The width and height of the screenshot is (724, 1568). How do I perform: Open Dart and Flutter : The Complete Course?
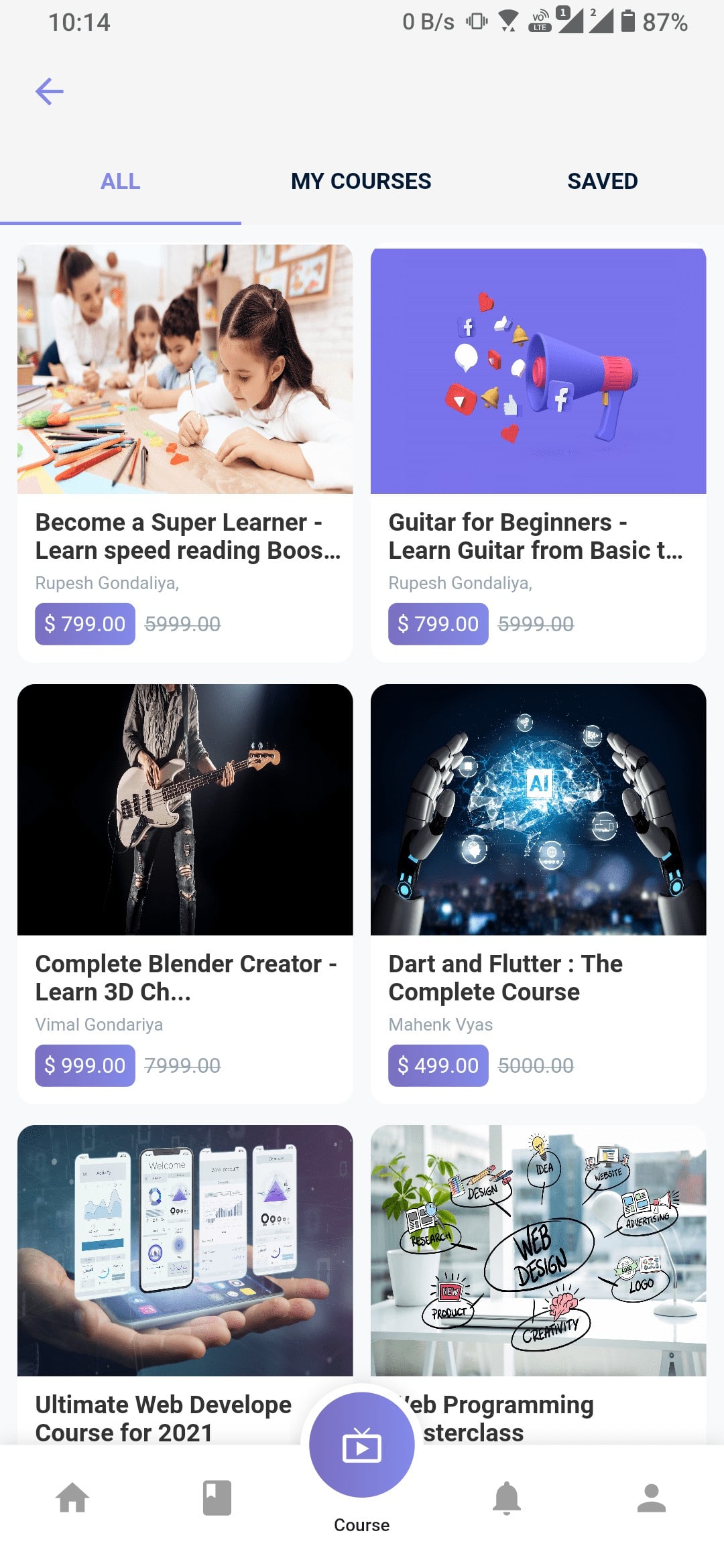(x=538, y=893)
